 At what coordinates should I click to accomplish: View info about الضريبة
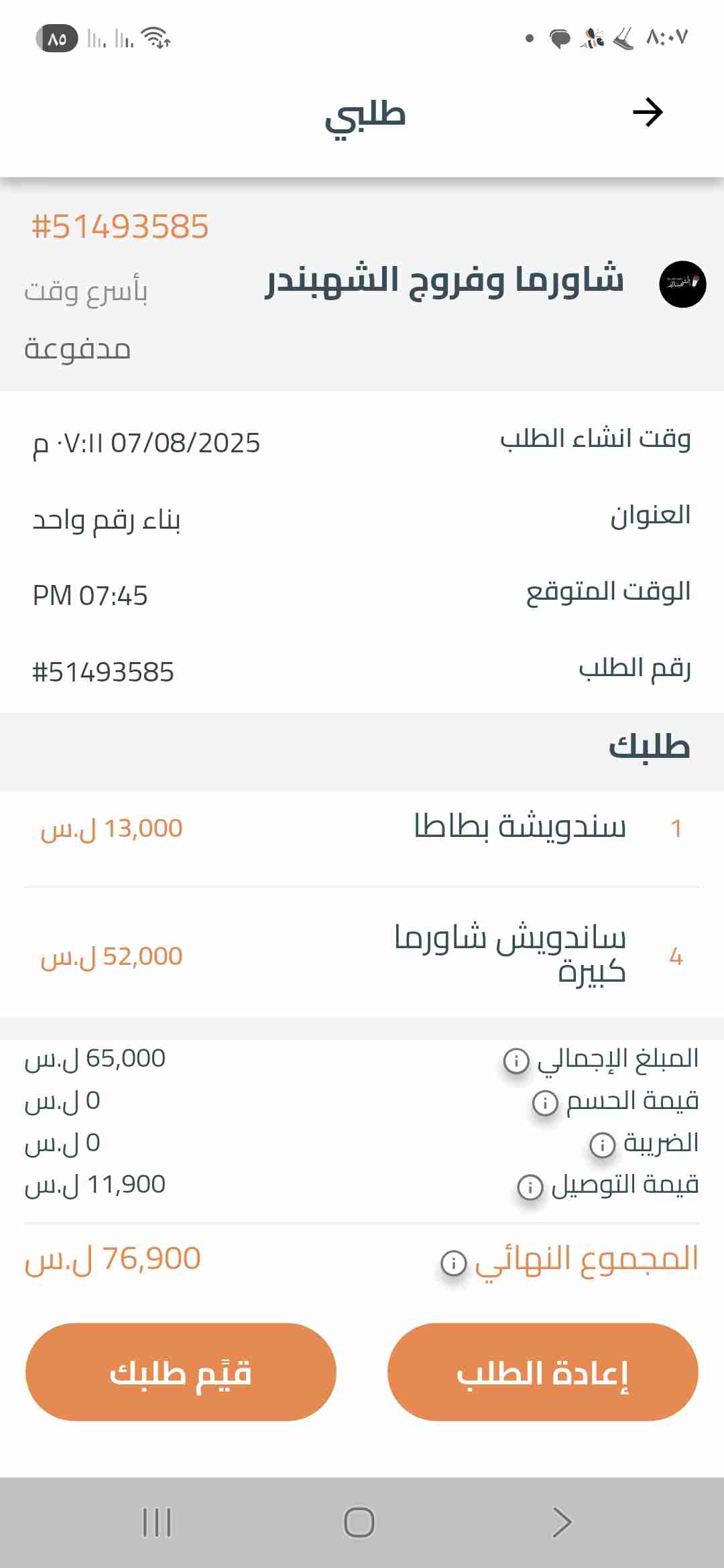(602, 1145)
